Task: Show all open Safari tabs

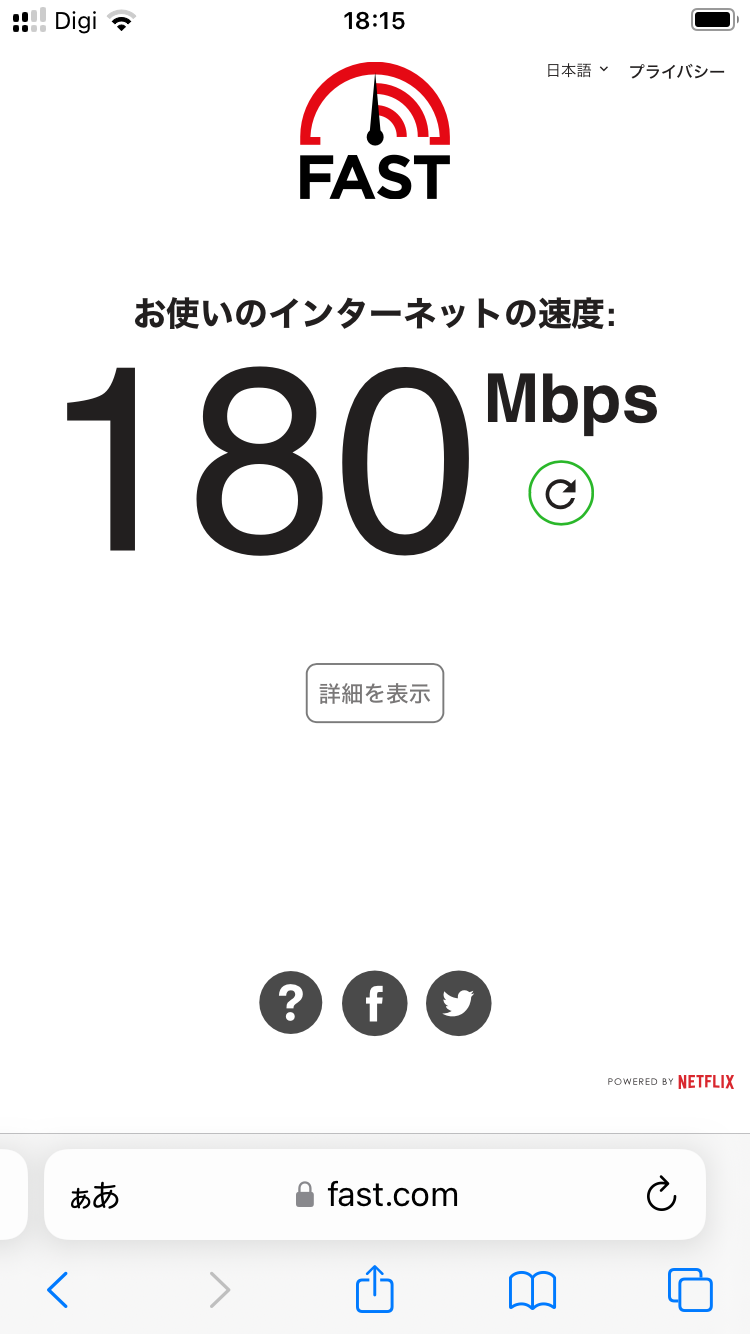Action: (x=690, y=1290)
